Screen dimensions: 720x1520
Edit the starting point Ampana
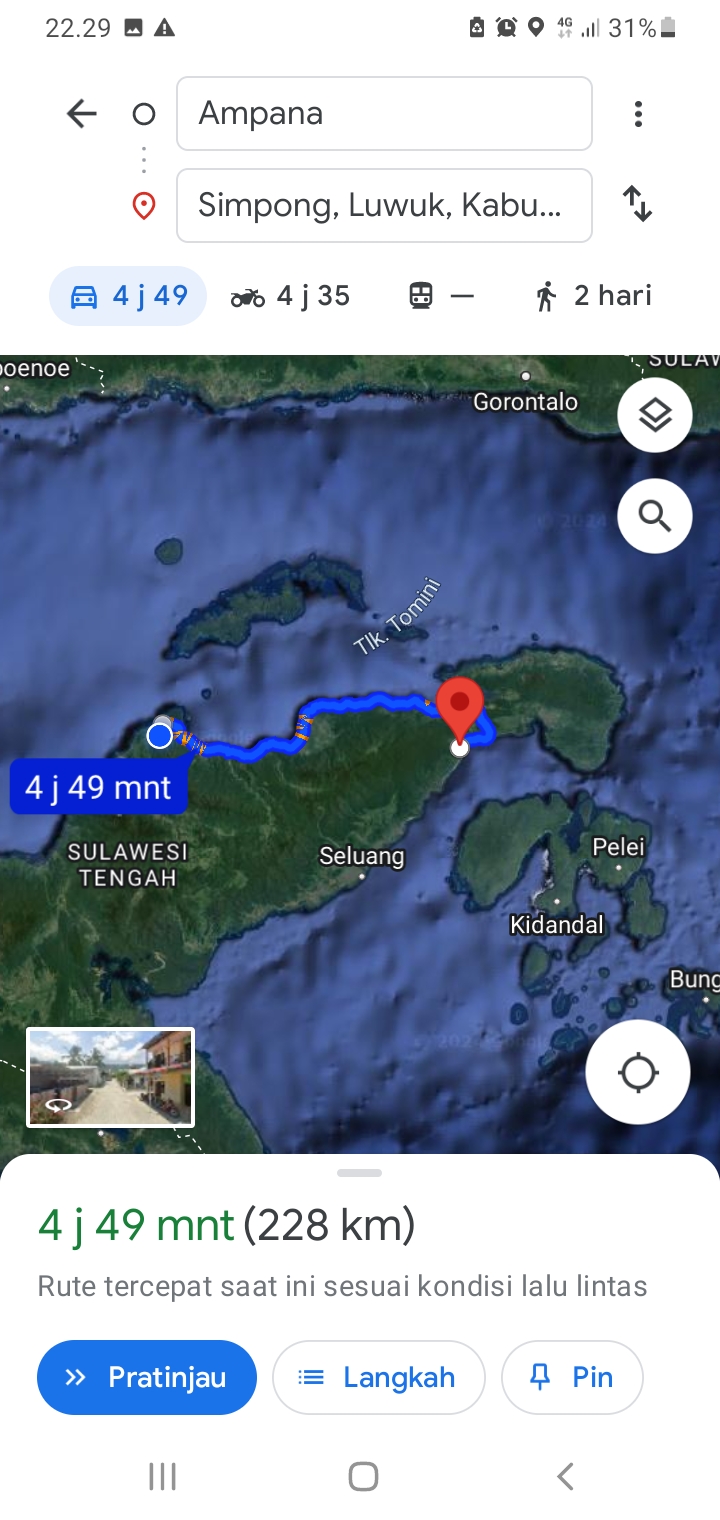[x=384, y=114]
